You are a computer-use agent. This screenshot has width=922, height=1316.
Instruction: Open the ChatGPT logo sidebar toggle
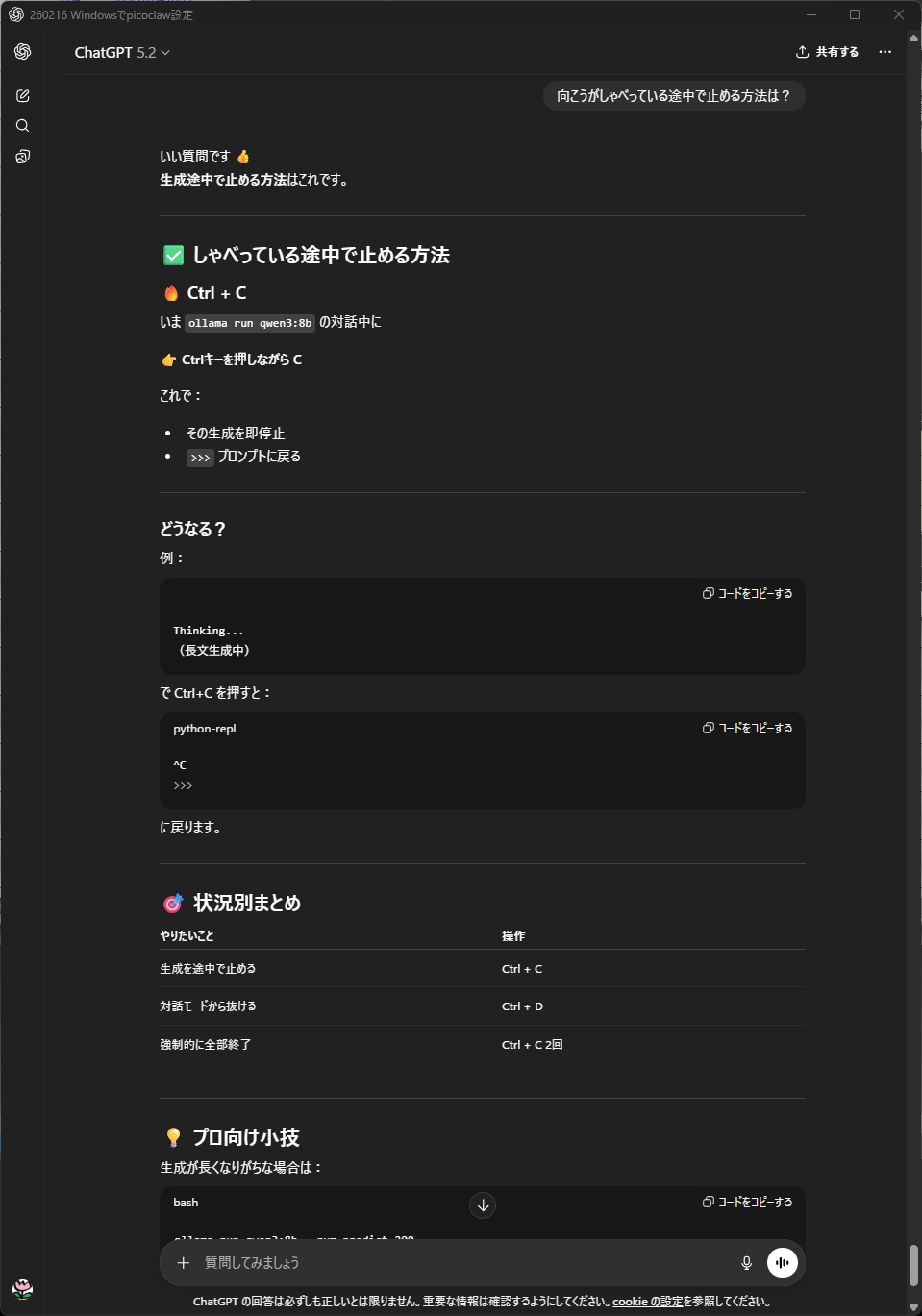tap(22, 52)
